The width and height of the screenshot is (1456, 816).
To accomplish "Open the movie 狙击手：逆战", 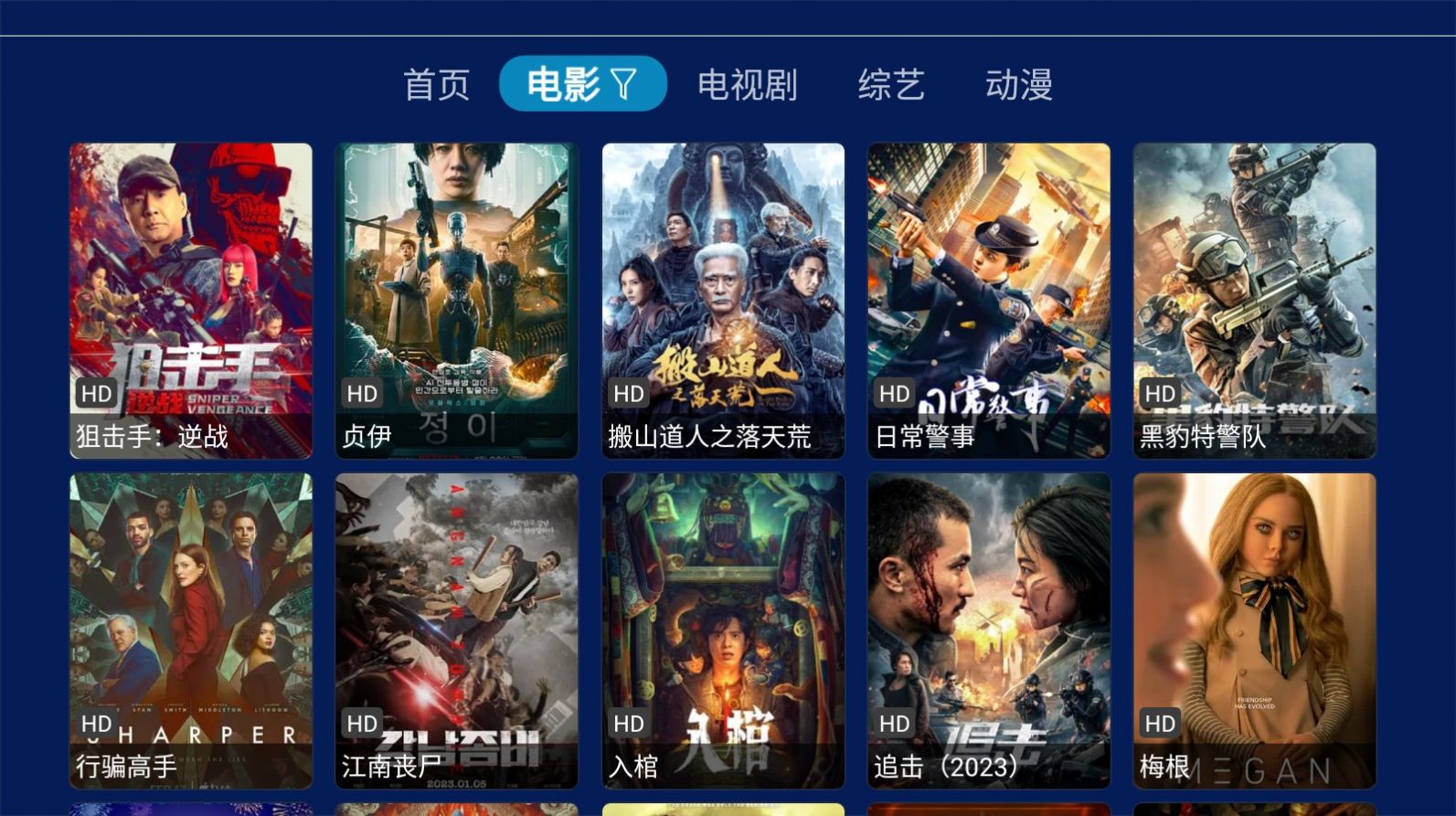I will 191,300.
